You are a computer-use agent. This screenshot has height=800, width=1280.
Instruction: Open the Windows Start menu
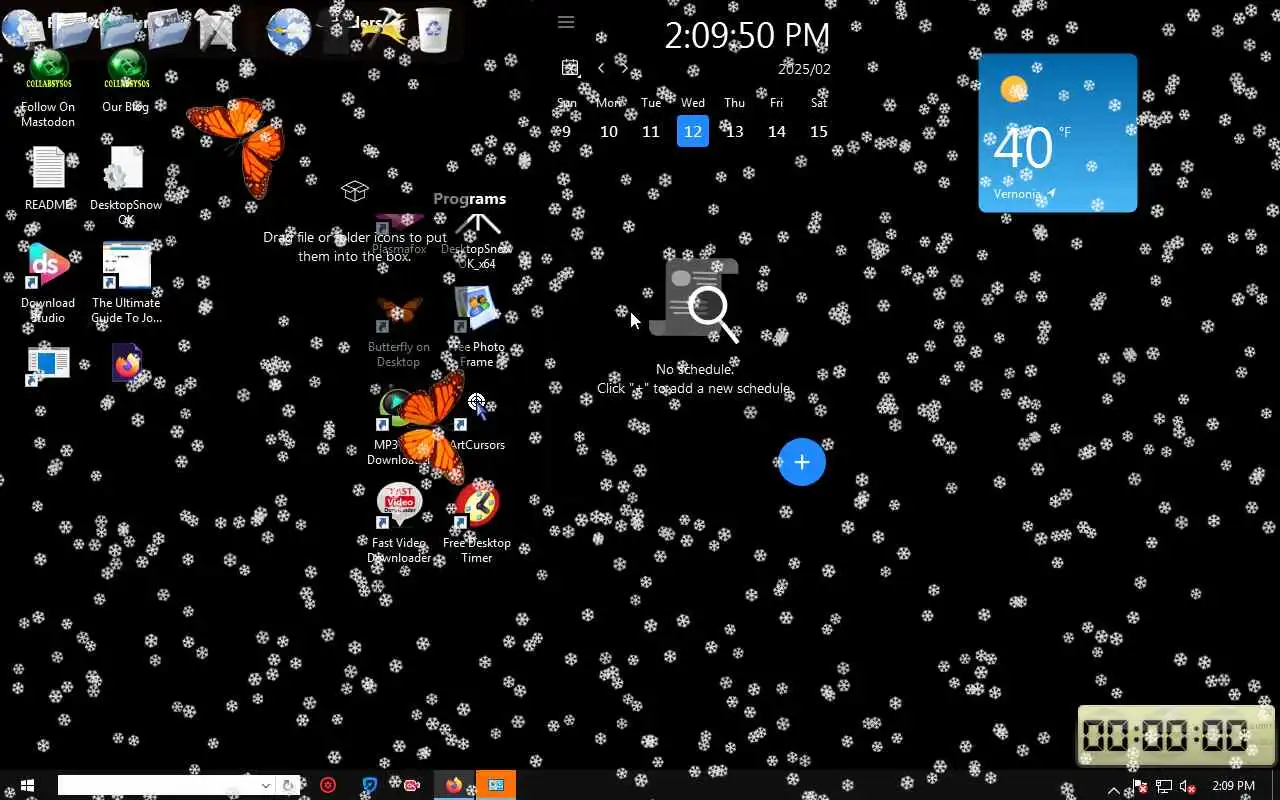[27, 786]
